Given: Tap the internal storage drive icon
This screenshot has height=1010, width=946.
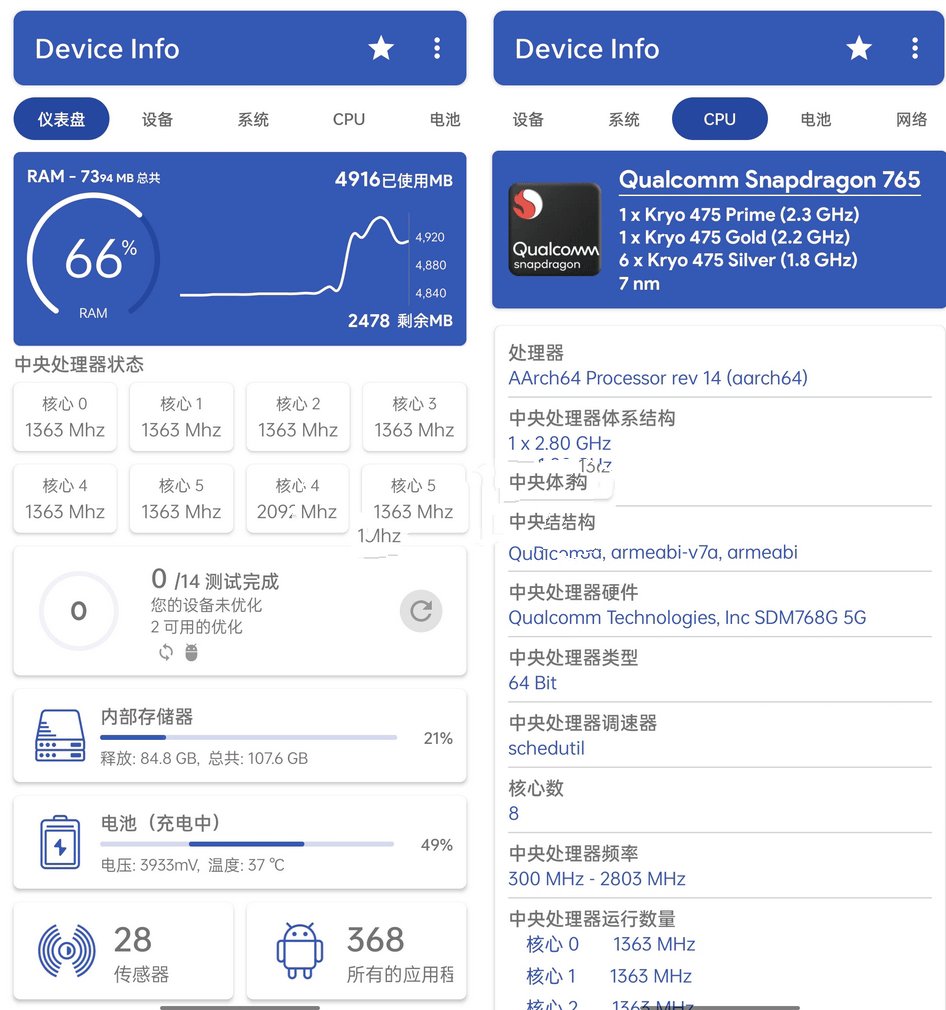Looking at the screenshot, I should pyautogui.click(x=60, y=735).
